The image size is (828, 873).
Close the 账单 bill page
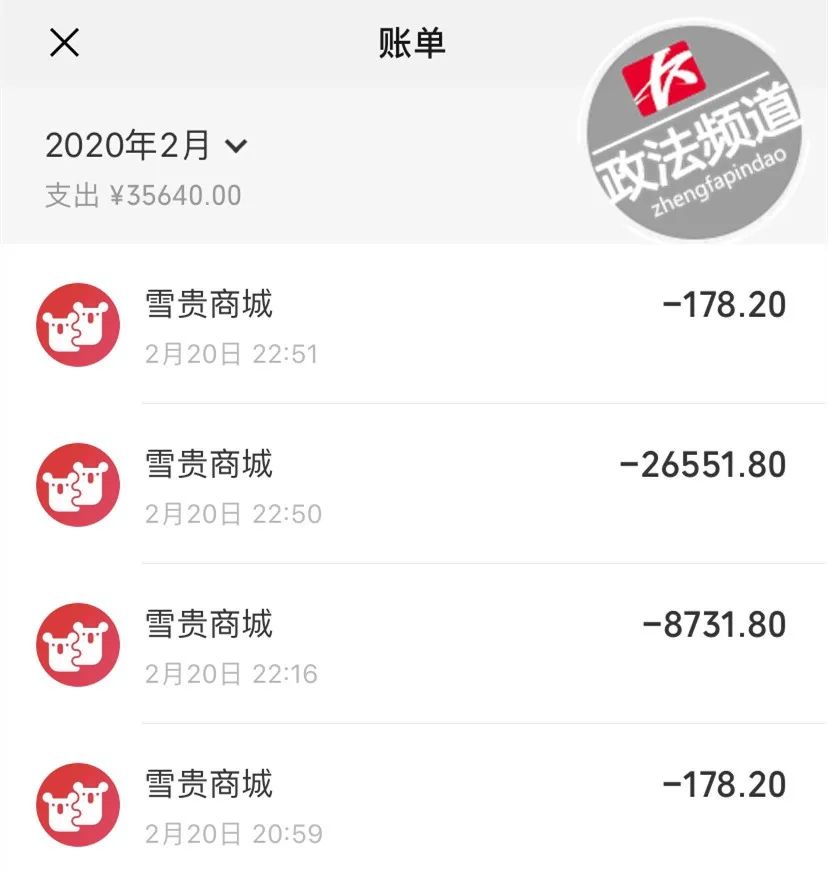coord(64,43)
